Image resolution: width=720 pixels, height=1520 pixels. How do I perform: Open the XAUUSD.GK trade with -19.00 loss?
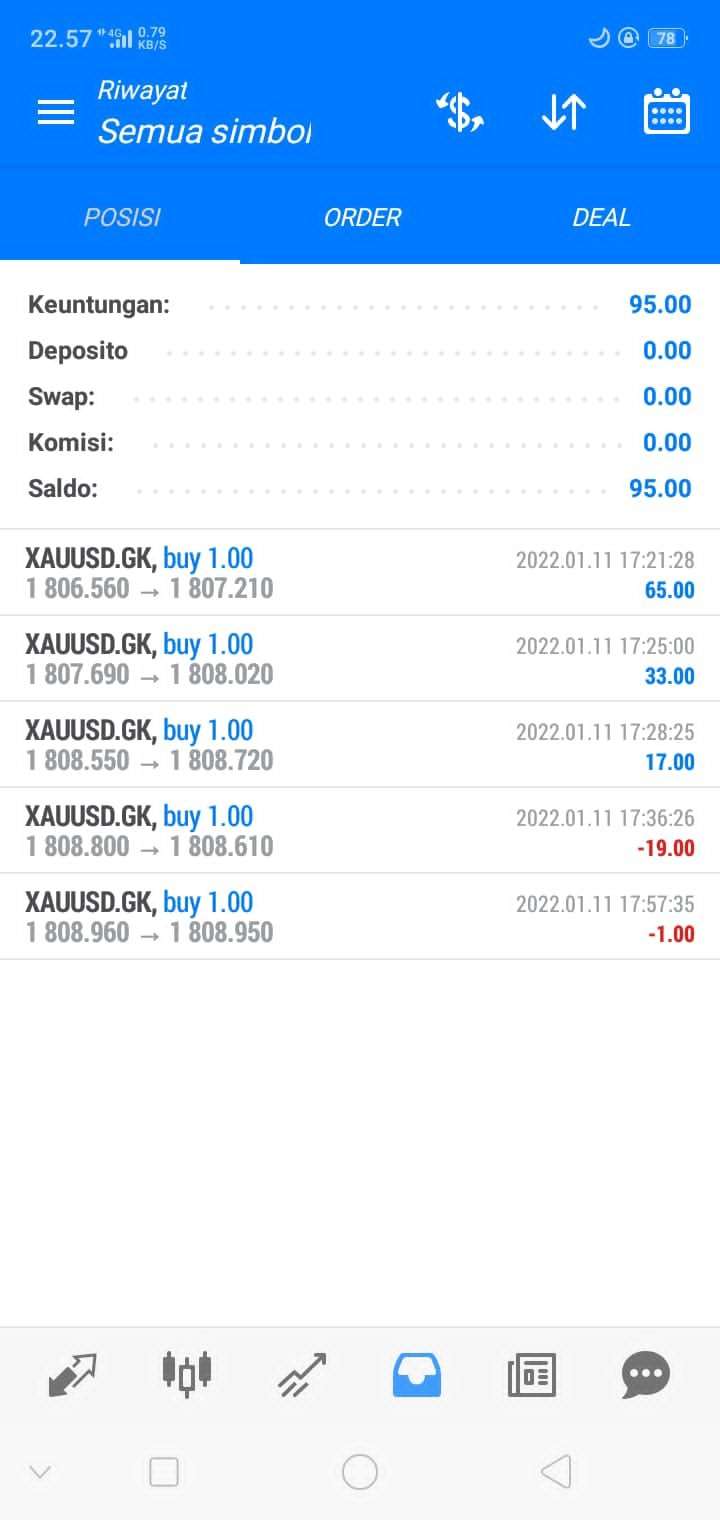360,831
